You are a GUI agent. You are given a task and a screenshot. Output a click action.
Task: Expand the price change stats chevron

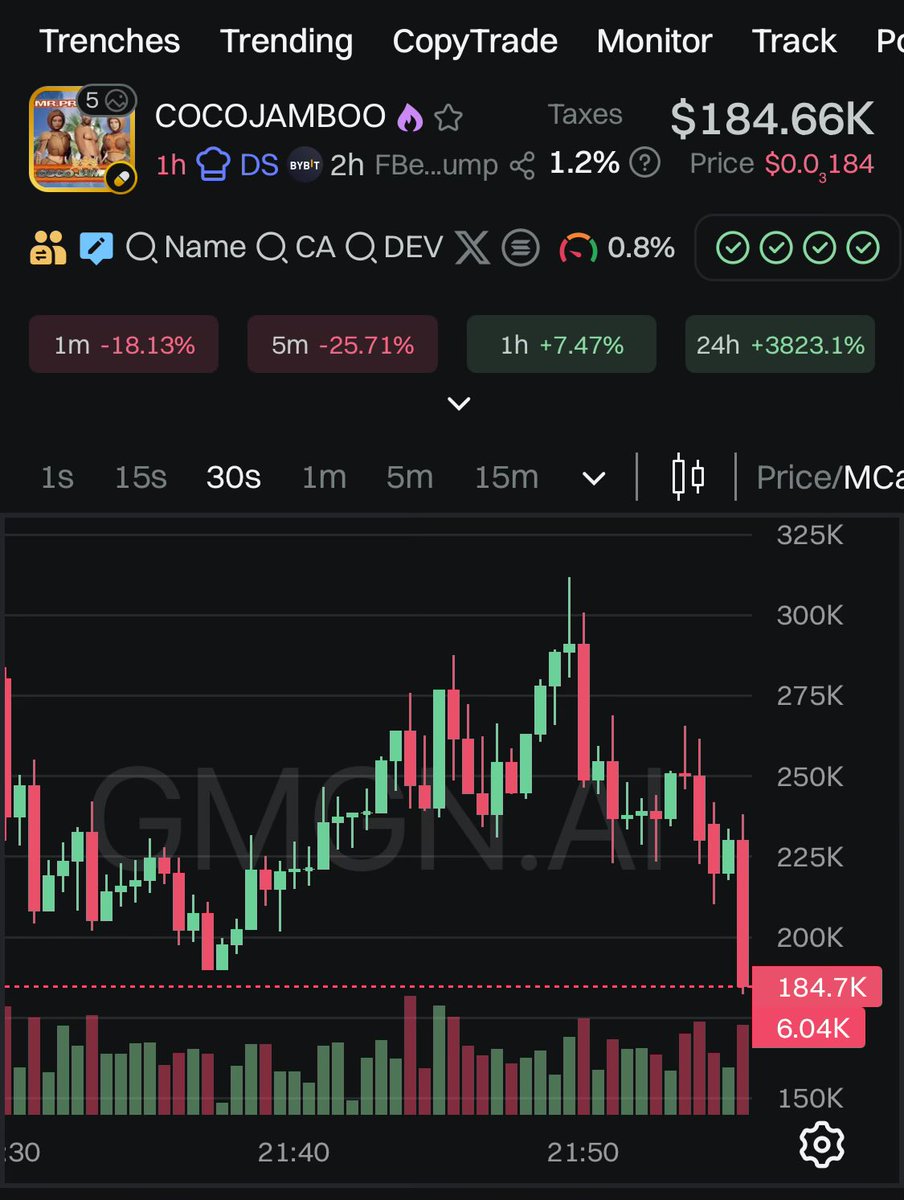click(459, 404)
